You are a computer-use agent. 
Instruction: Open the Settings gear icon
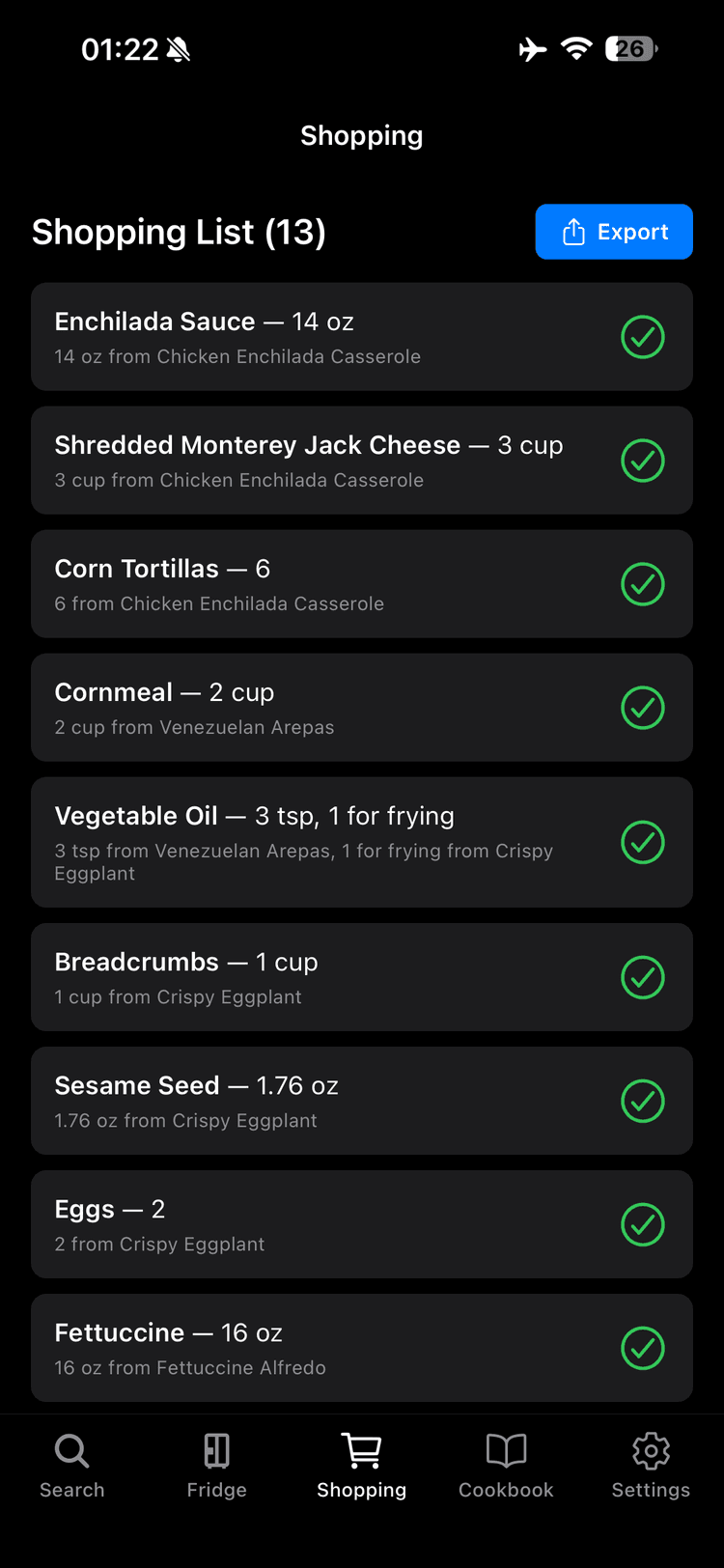point(651,1451)
